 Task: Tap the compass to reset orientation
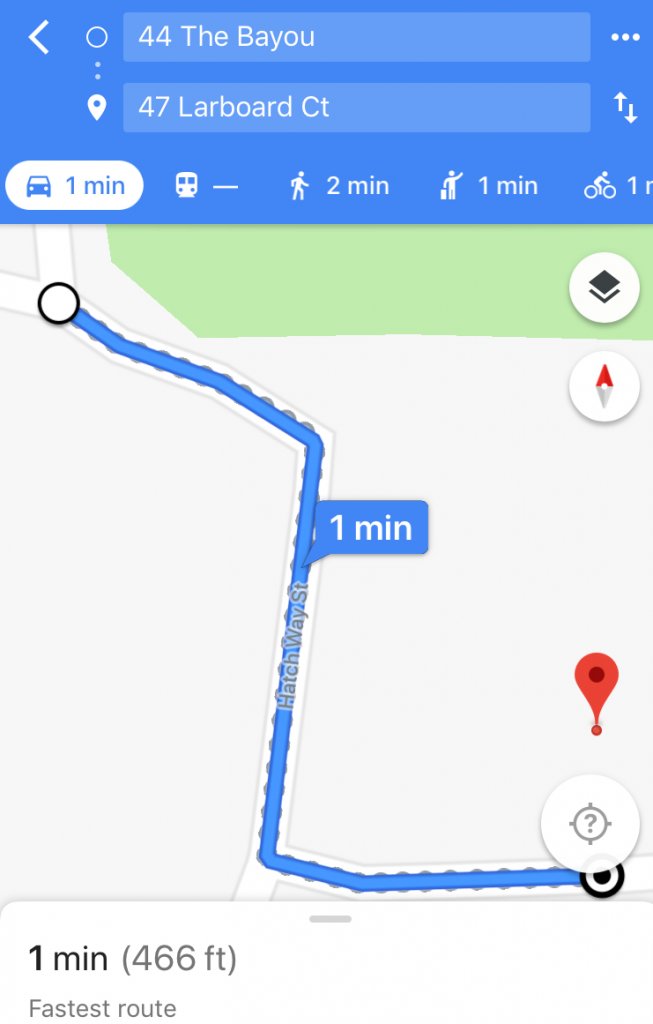[604, 387]
